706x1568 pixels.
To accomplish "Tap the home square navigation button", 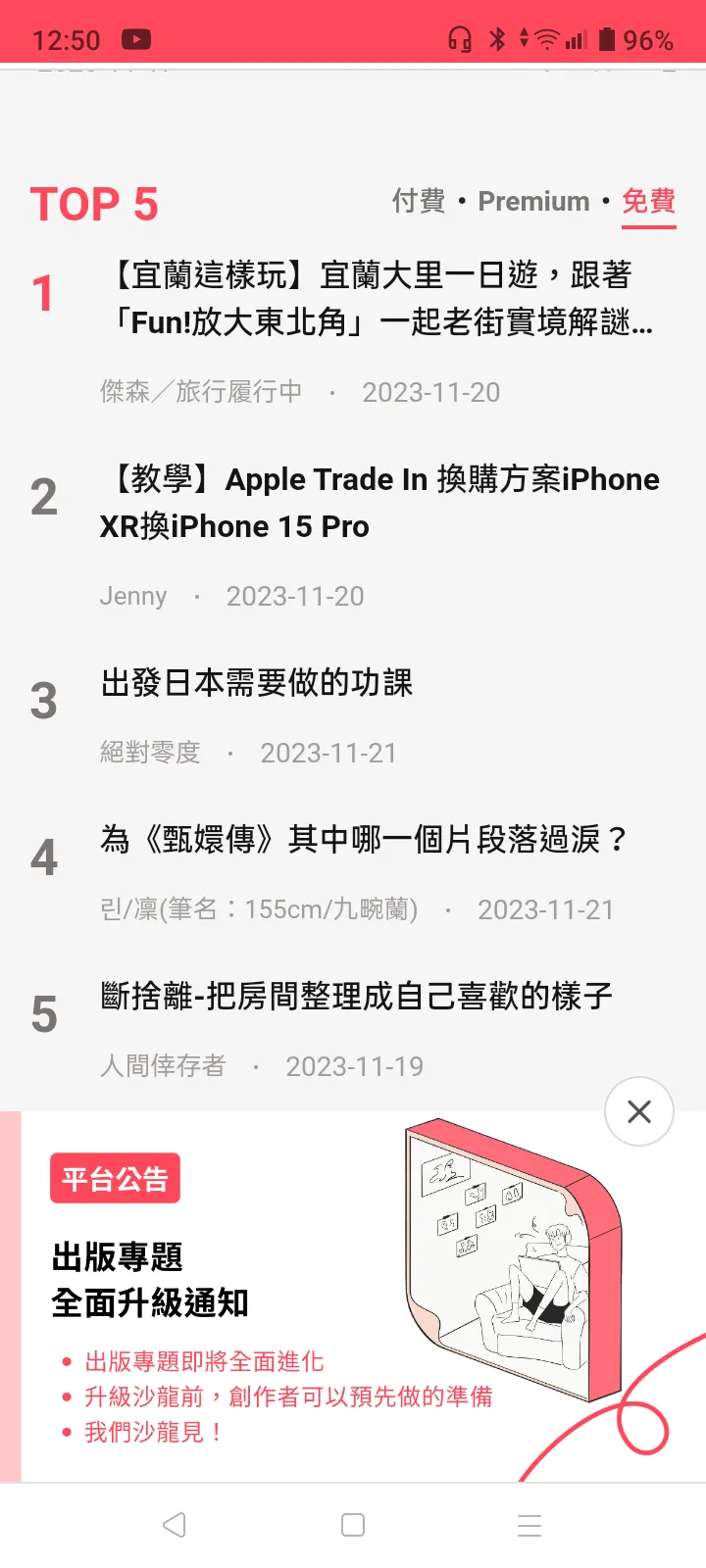I will [352, 1524].
